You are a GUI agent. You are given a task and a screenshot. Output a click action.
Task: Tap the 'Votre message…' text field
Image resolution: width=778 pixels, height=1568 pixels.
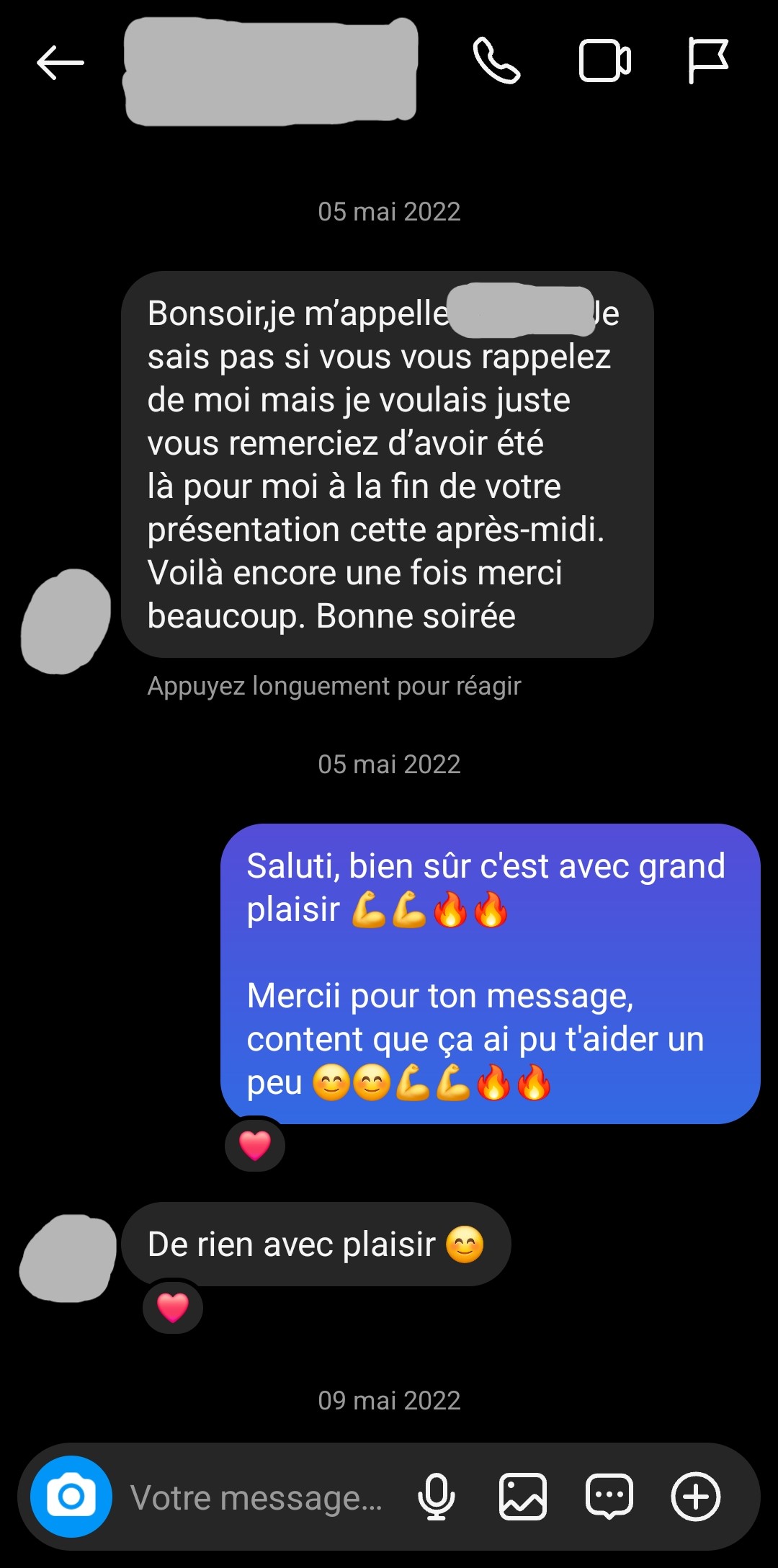click(x=256, y=1497)
